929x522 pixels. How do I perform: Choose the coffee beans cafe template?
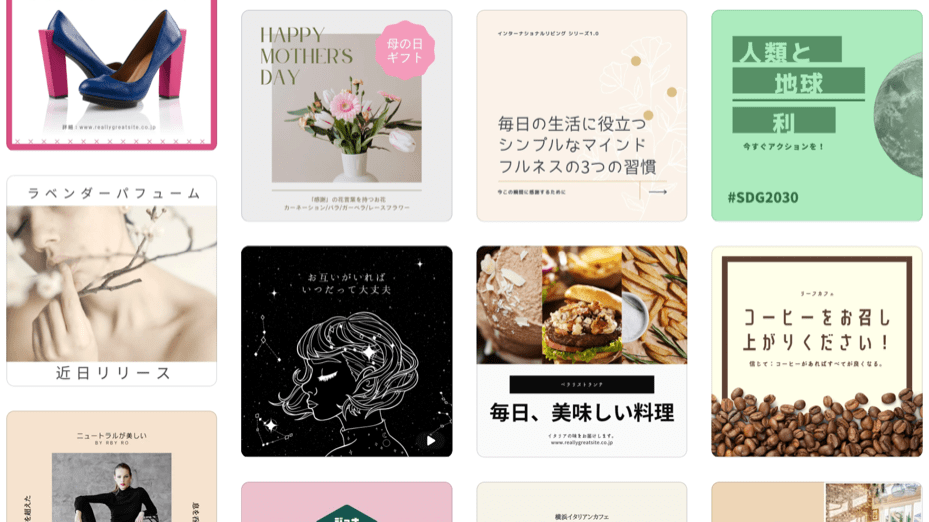(x=816, y=351)
